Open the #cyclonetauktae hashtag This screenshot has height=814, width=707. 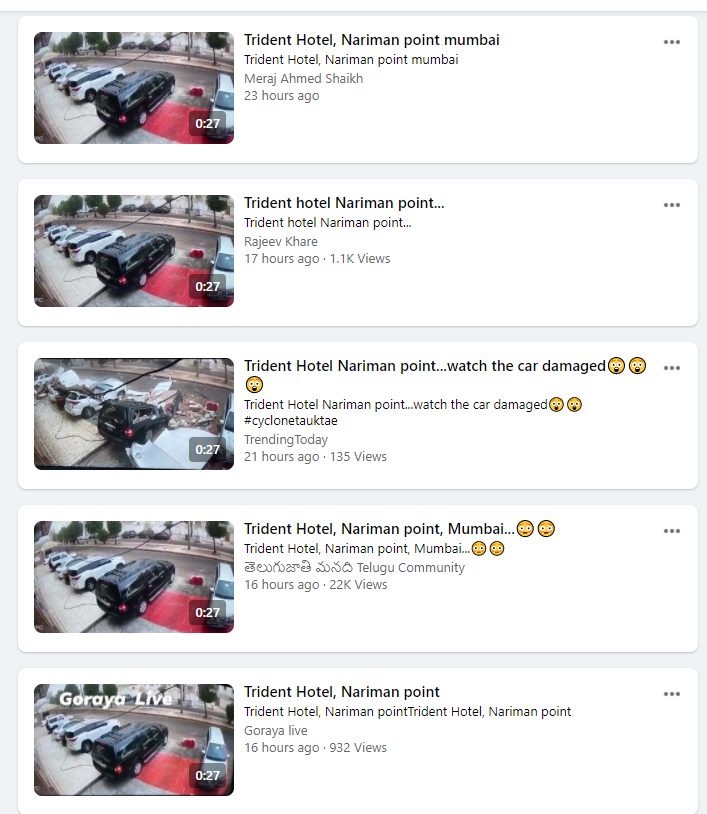point(290,420)
